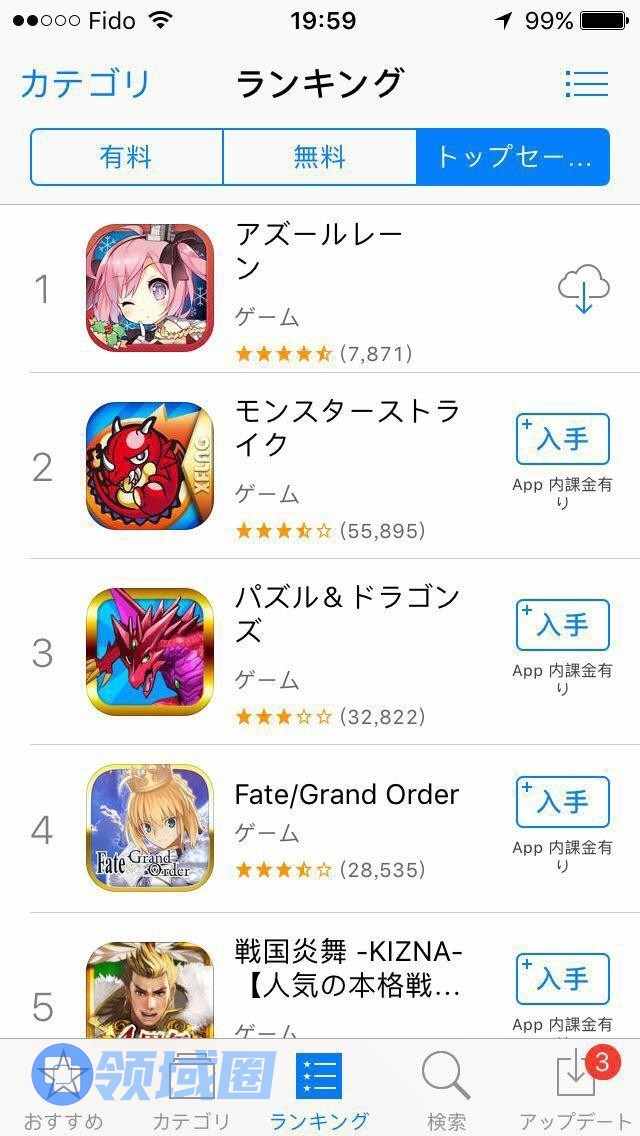Get Fate/Grand Order with the 入手 button

[562, 802]
